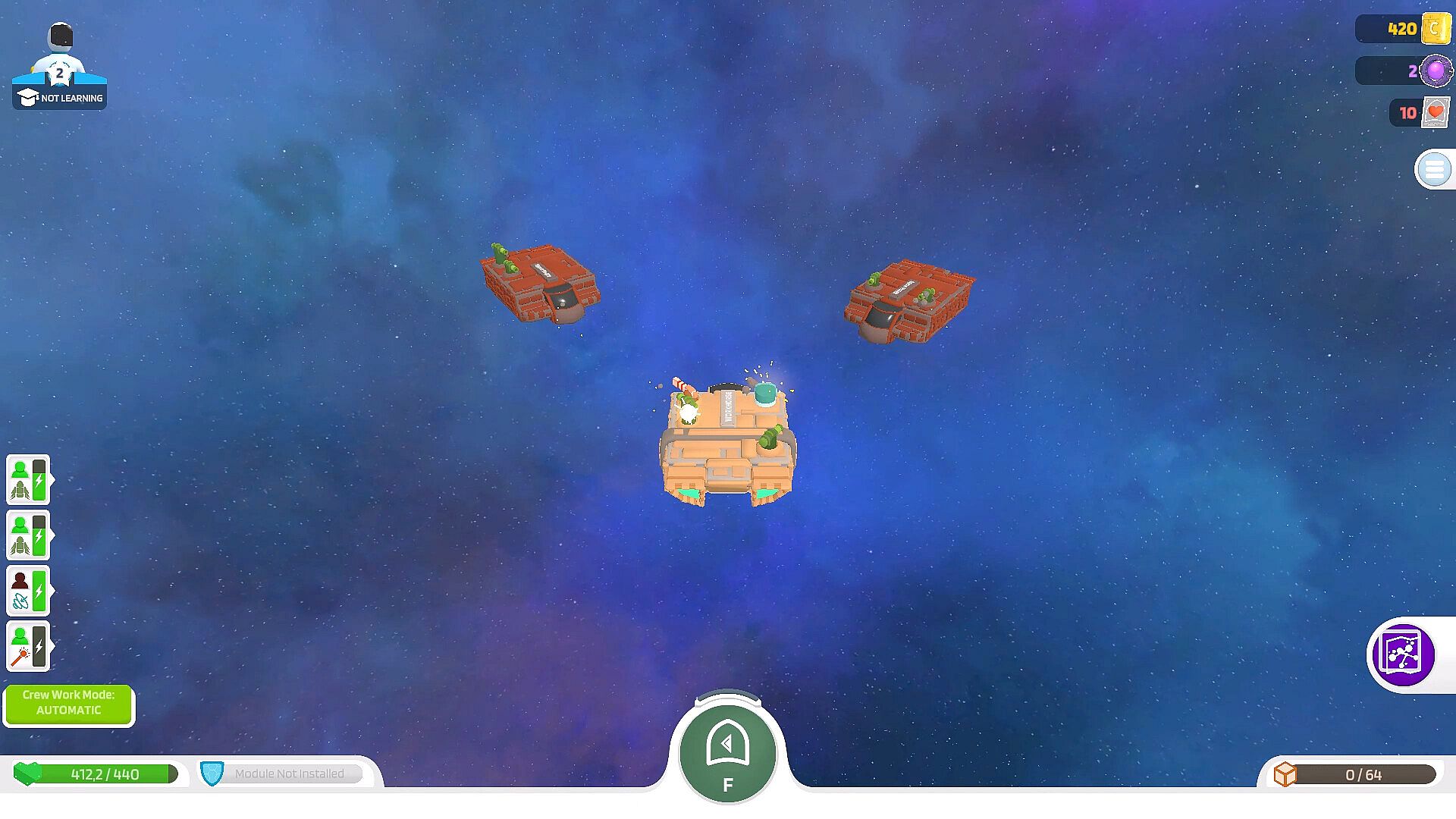This screenshot has height=819, width=1456.
Task: Select the red enemy ship on the right
Action: [908, 300]
